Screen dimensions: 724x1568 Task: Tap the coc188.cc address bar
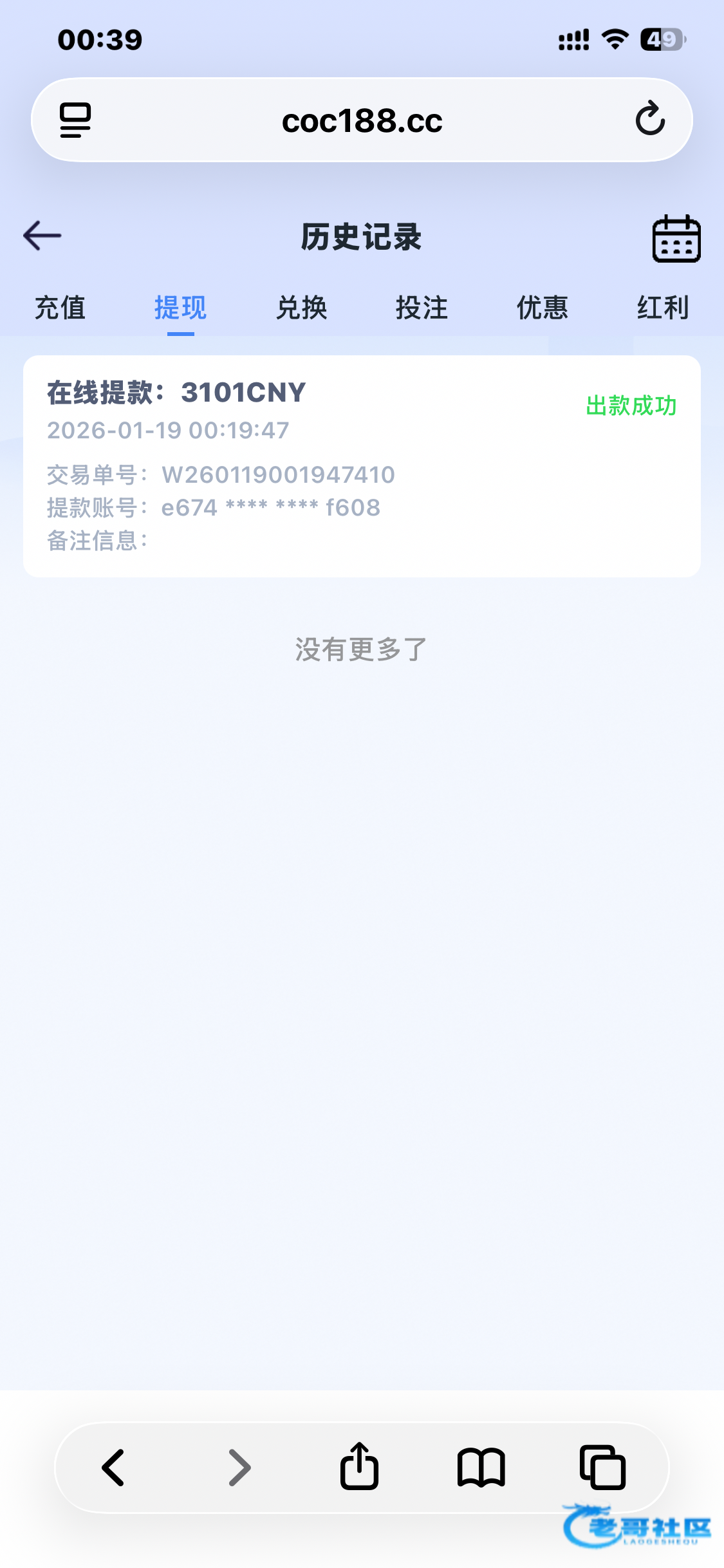362,121
